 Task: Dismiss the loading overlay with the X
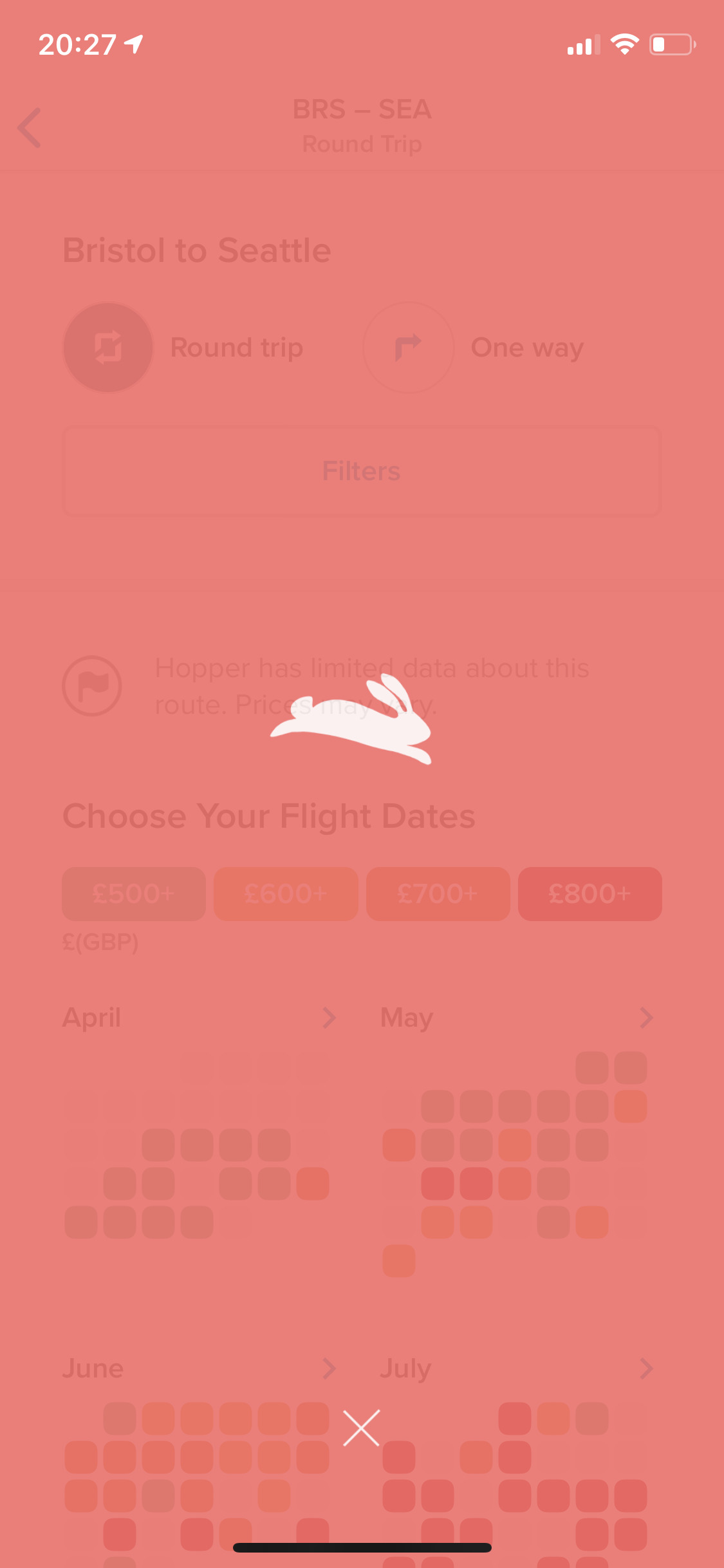point(361,1428)
